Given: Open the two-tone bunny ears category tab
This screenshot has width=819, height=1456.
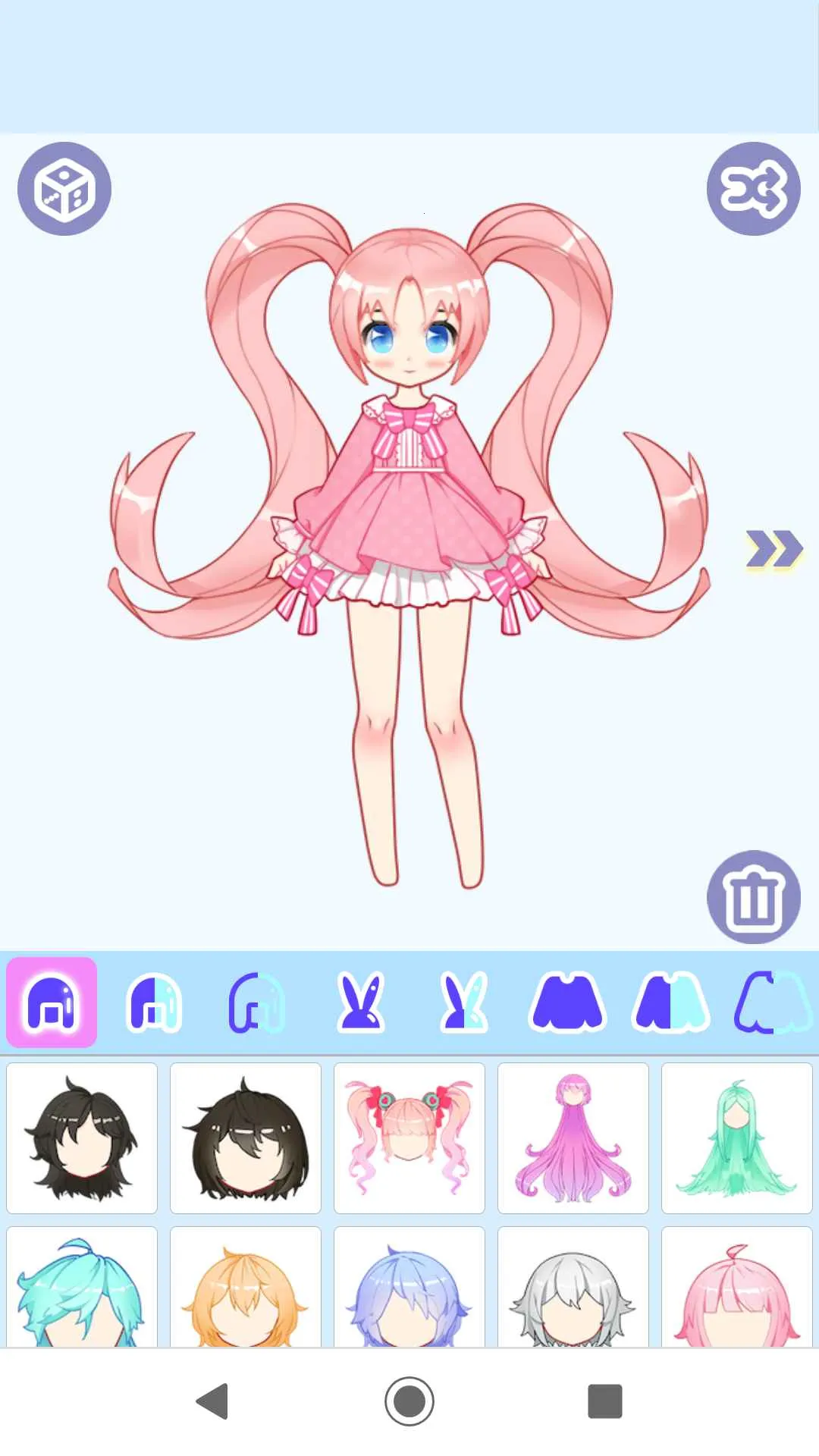Looking at the screenshot, I should tap(464, 1003).
